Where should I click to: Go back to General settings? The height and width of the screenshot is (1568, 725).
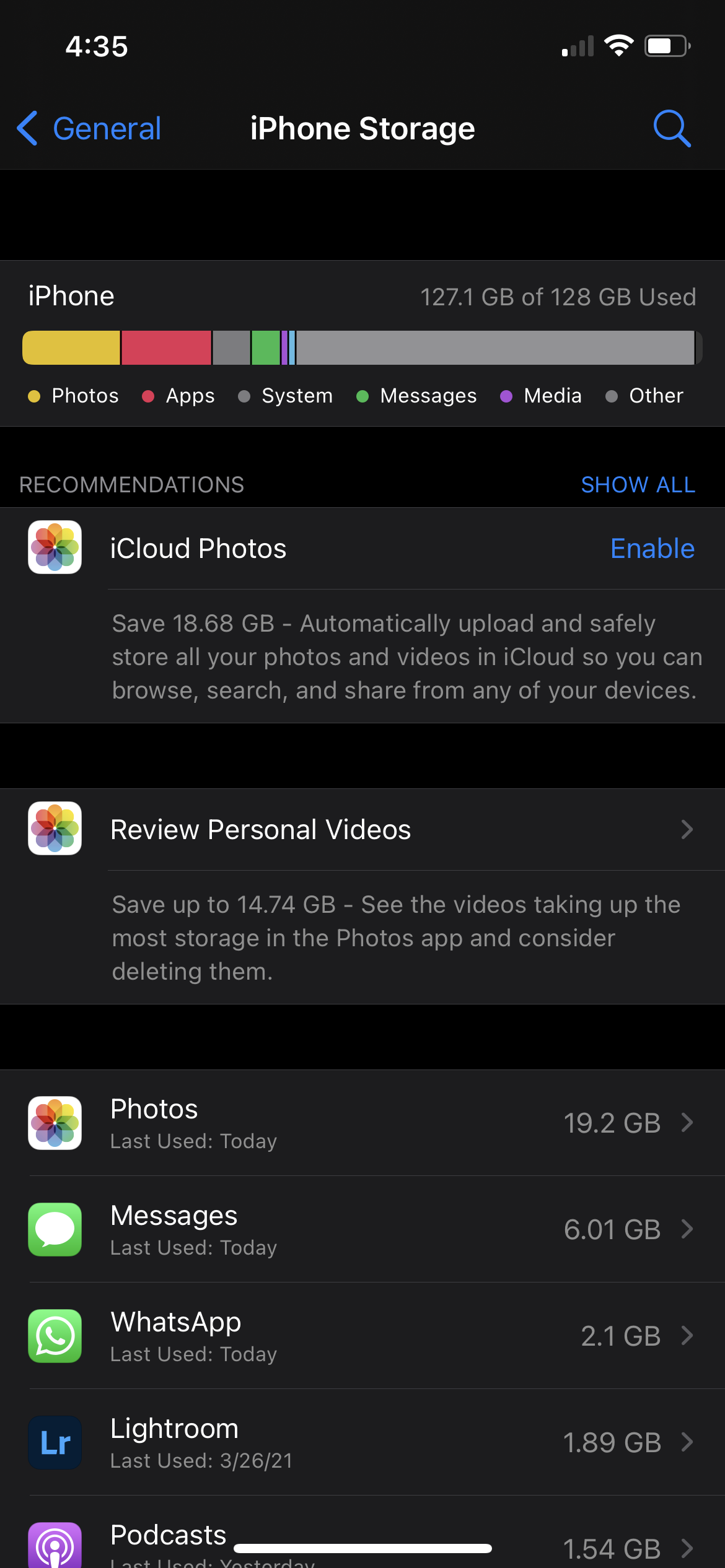(88, 128)
